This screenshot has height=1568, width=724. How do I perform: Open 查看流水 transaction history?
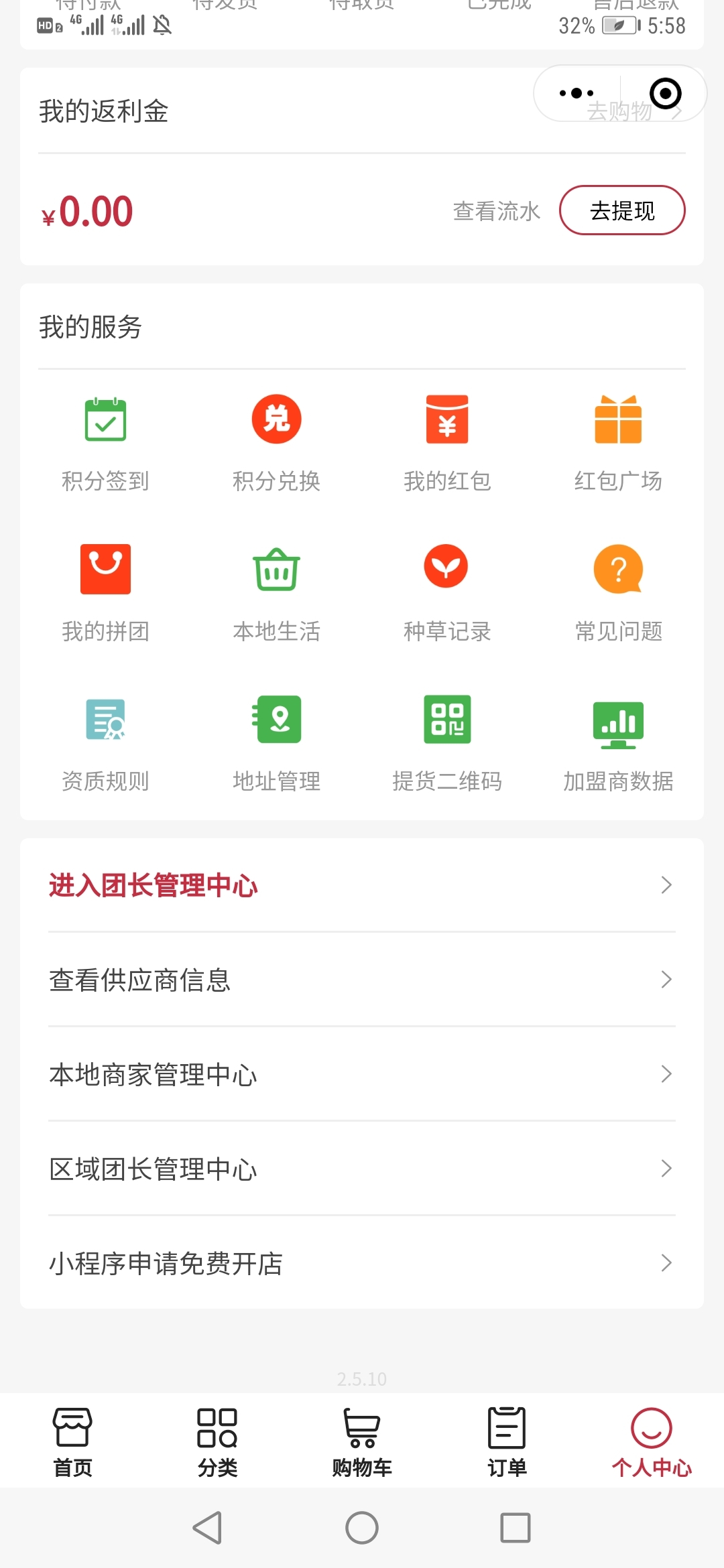point(496,211)
